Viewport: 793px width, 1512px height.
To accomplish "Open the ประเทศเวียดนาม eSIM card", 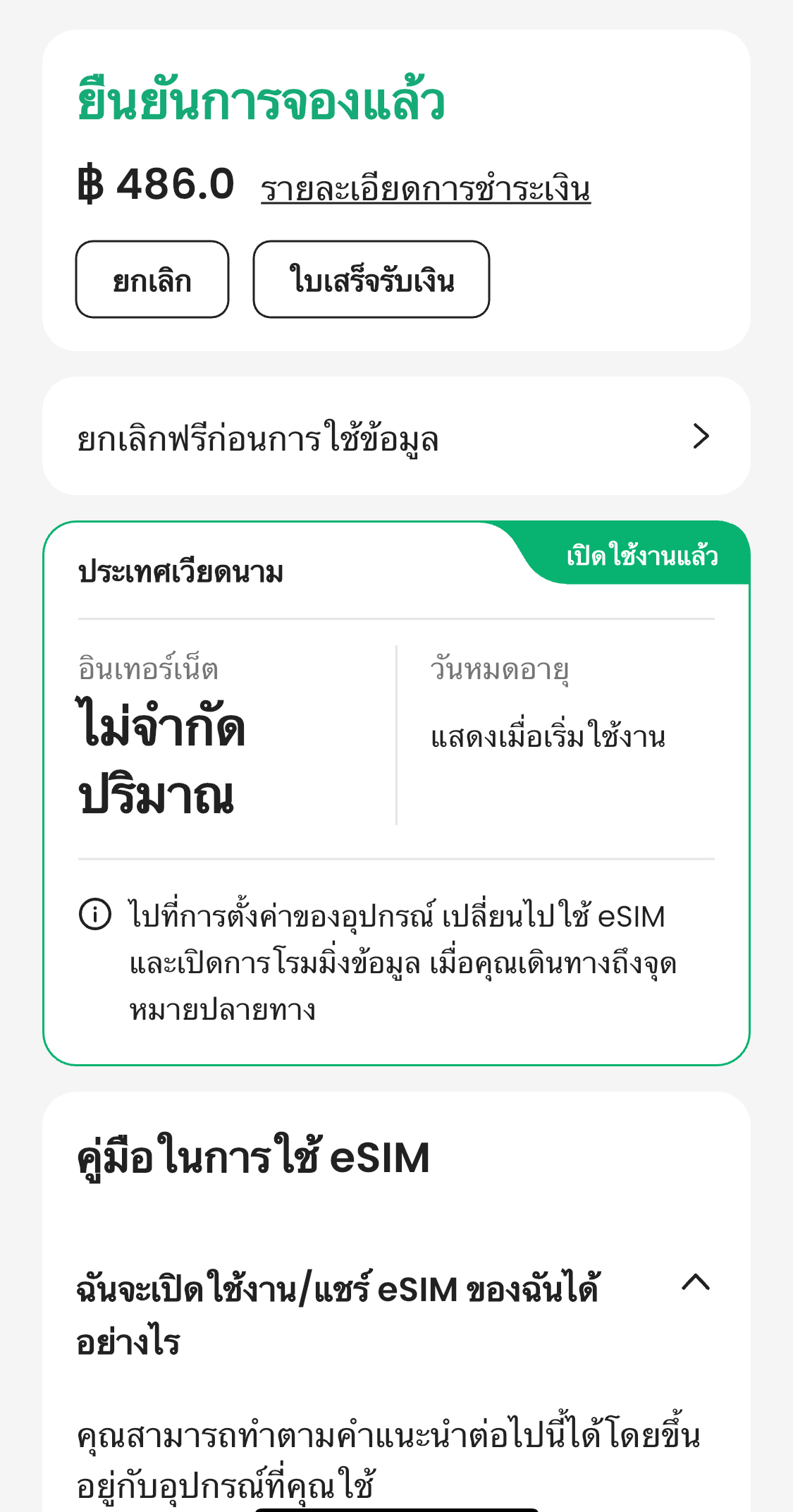I will click(396, 793).
